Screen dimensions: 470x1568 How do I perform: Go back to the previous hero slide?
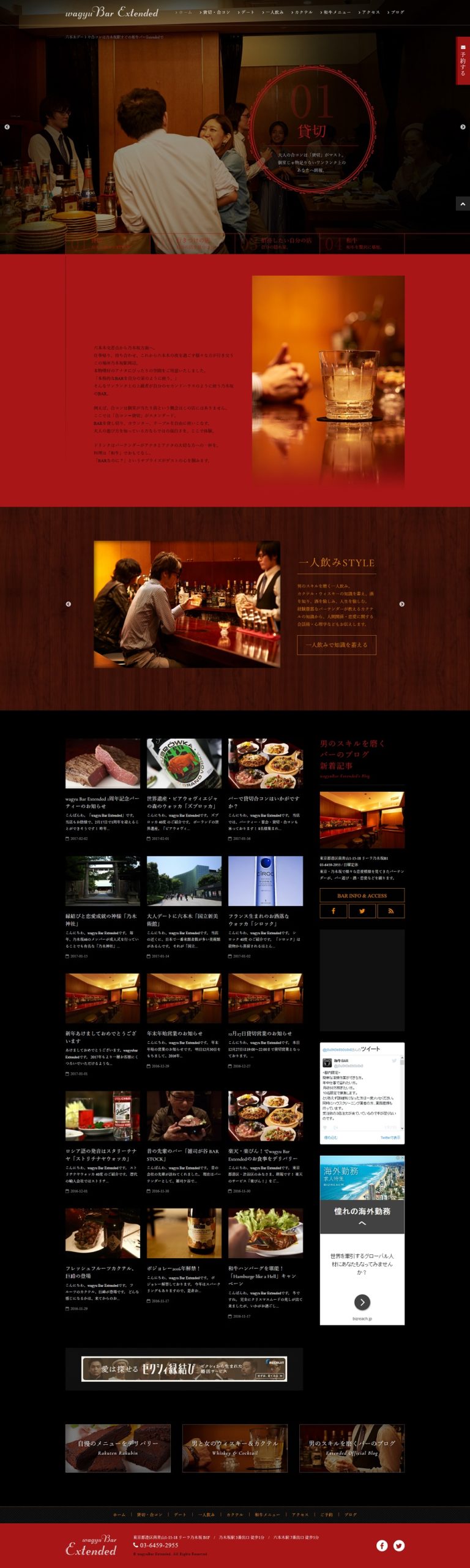7,127
